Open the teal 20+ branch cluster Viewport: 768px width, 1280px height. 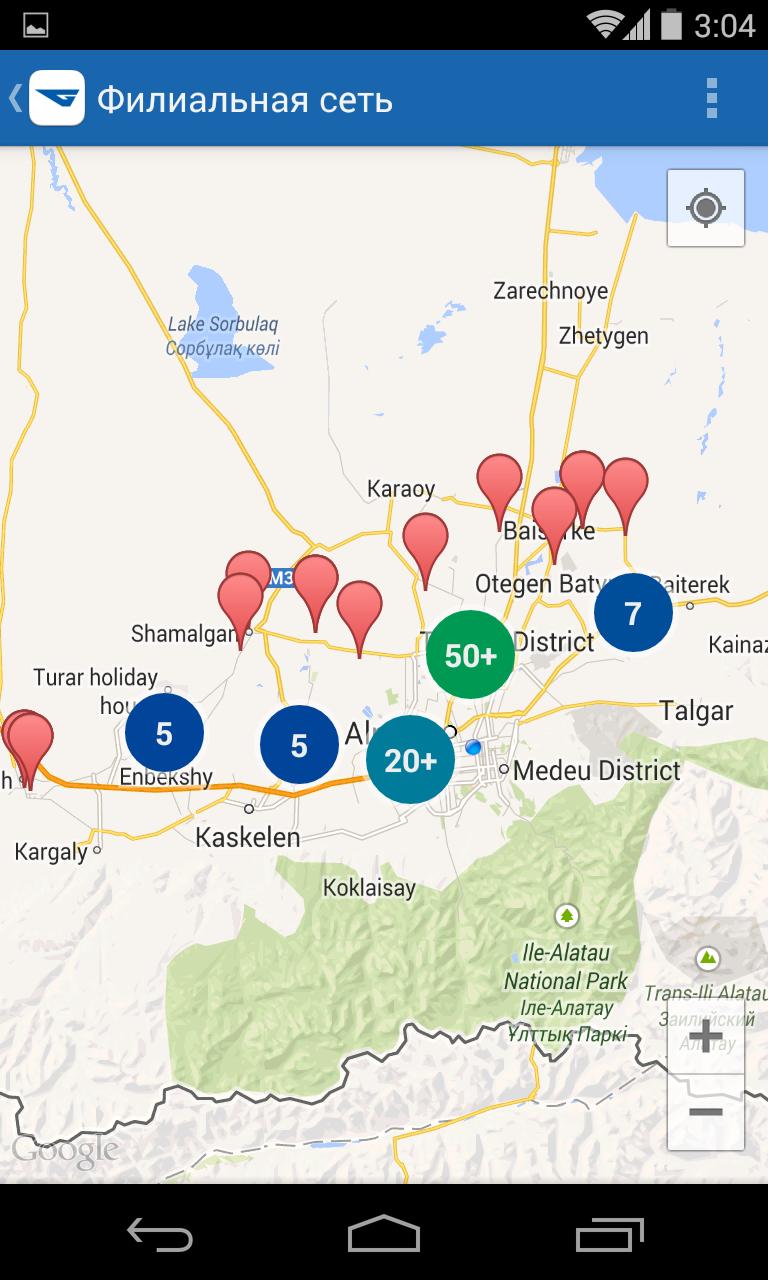coord(410,760)
